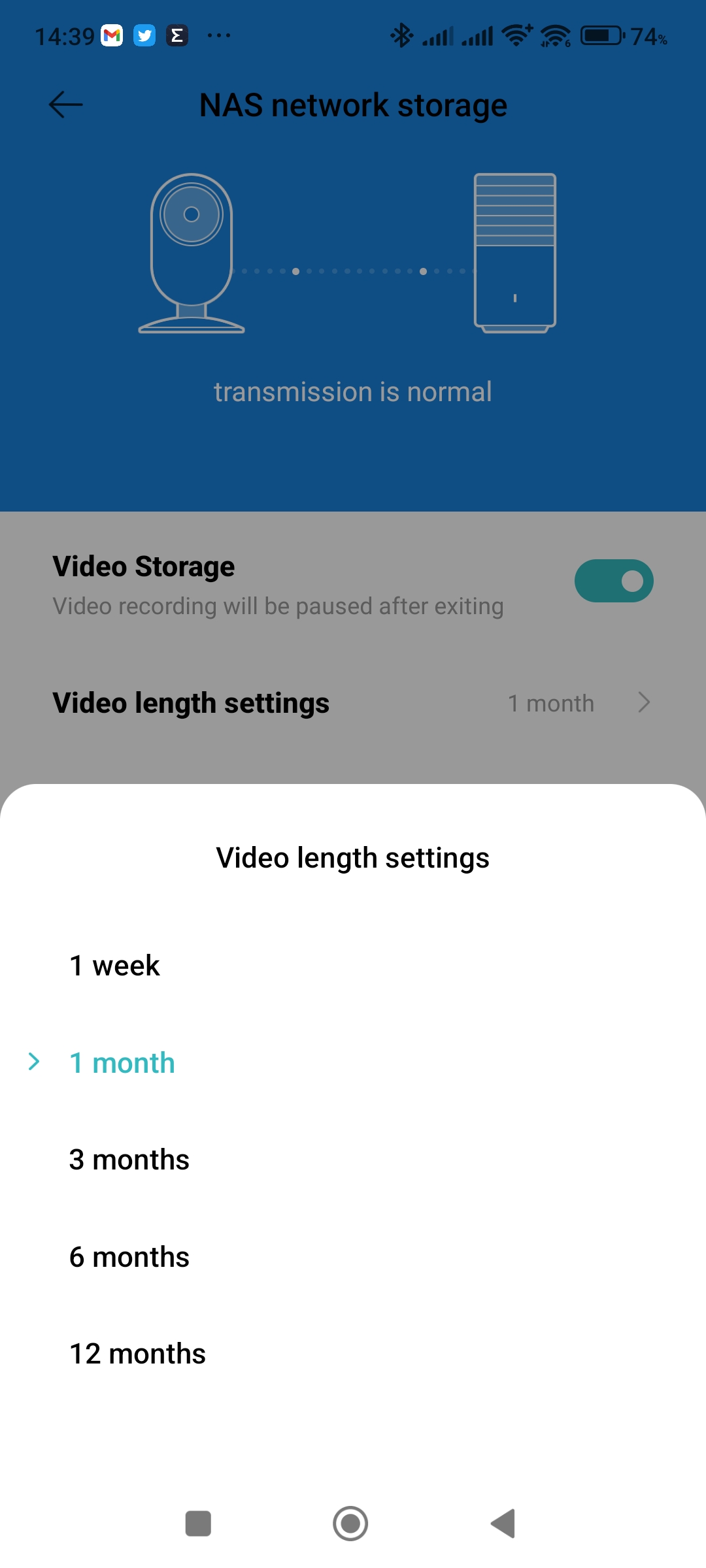706x1568 pixels.
Task: Go back from NAS network storage
Action: (66, 105)
